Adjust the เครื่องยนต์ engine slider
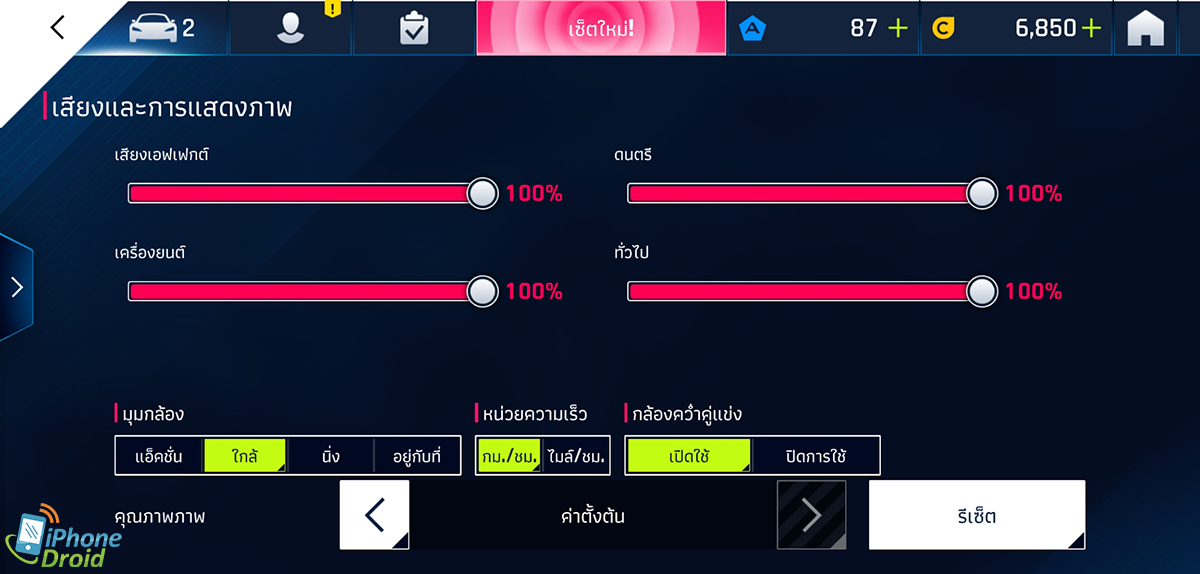 [483, 292]
